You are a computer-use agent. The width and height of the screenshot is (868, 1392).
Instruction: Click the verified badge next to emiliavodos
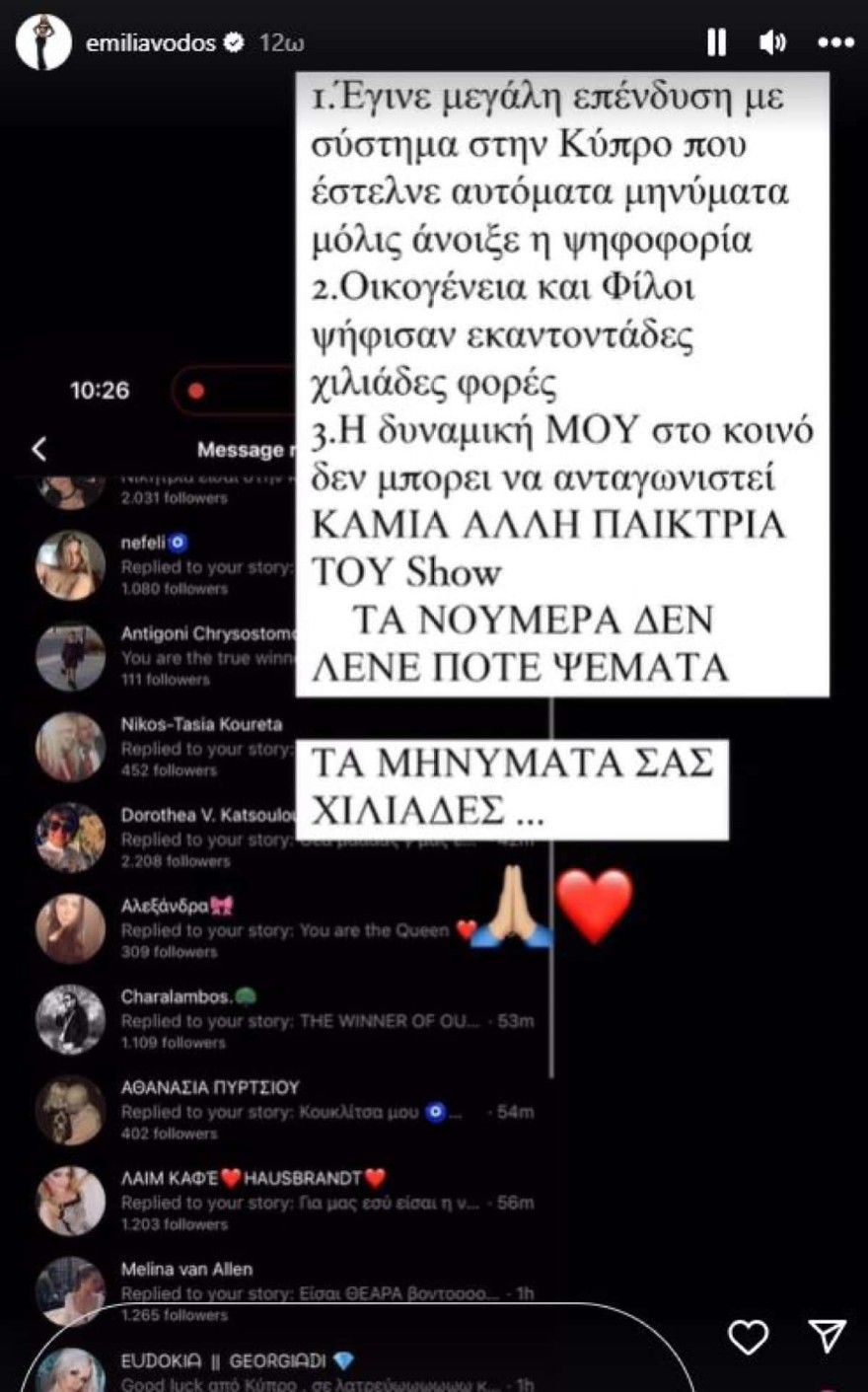tap(235, 42)
